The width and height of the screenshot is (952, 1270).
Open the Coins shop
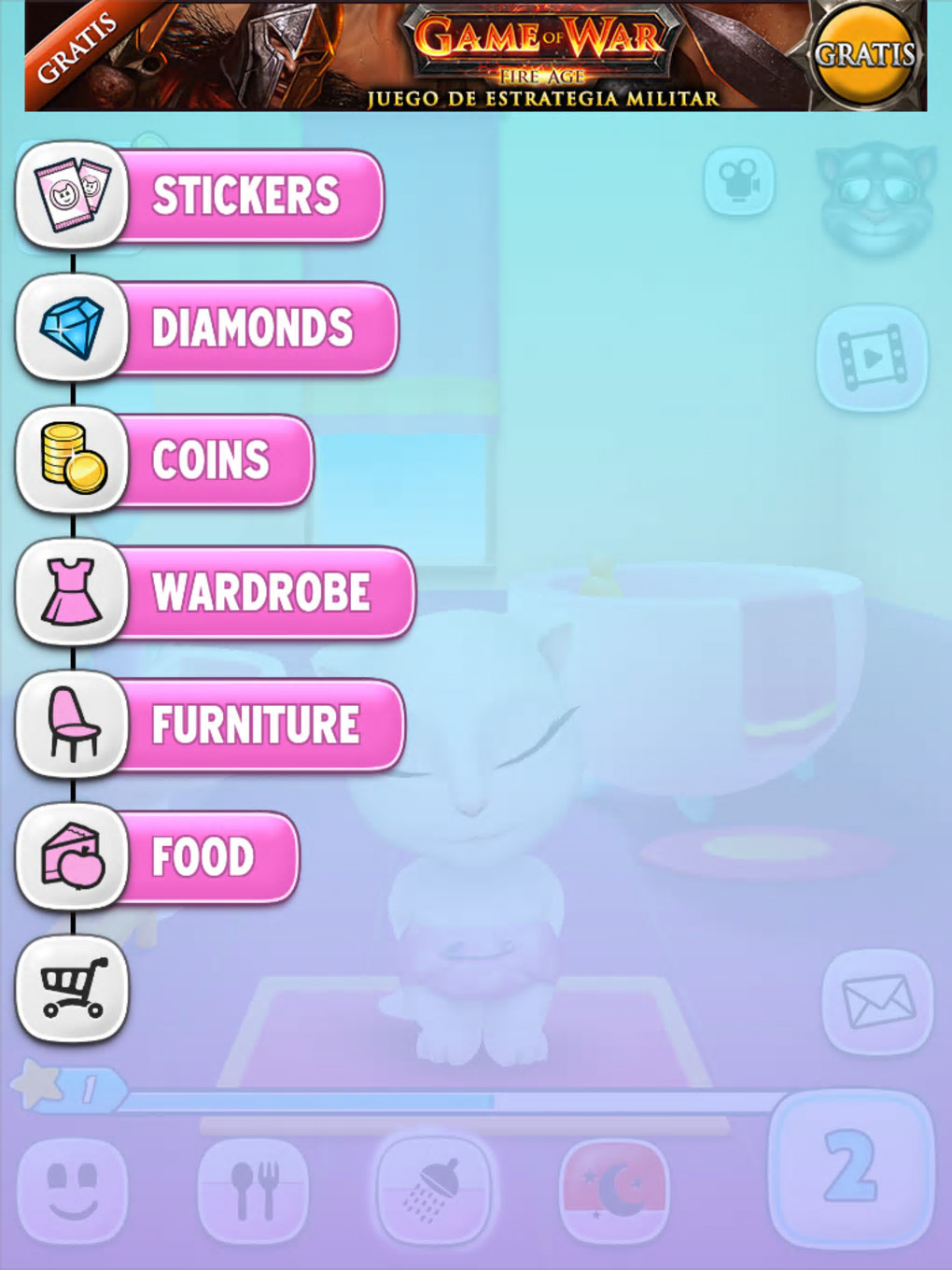tap(210, 461)
